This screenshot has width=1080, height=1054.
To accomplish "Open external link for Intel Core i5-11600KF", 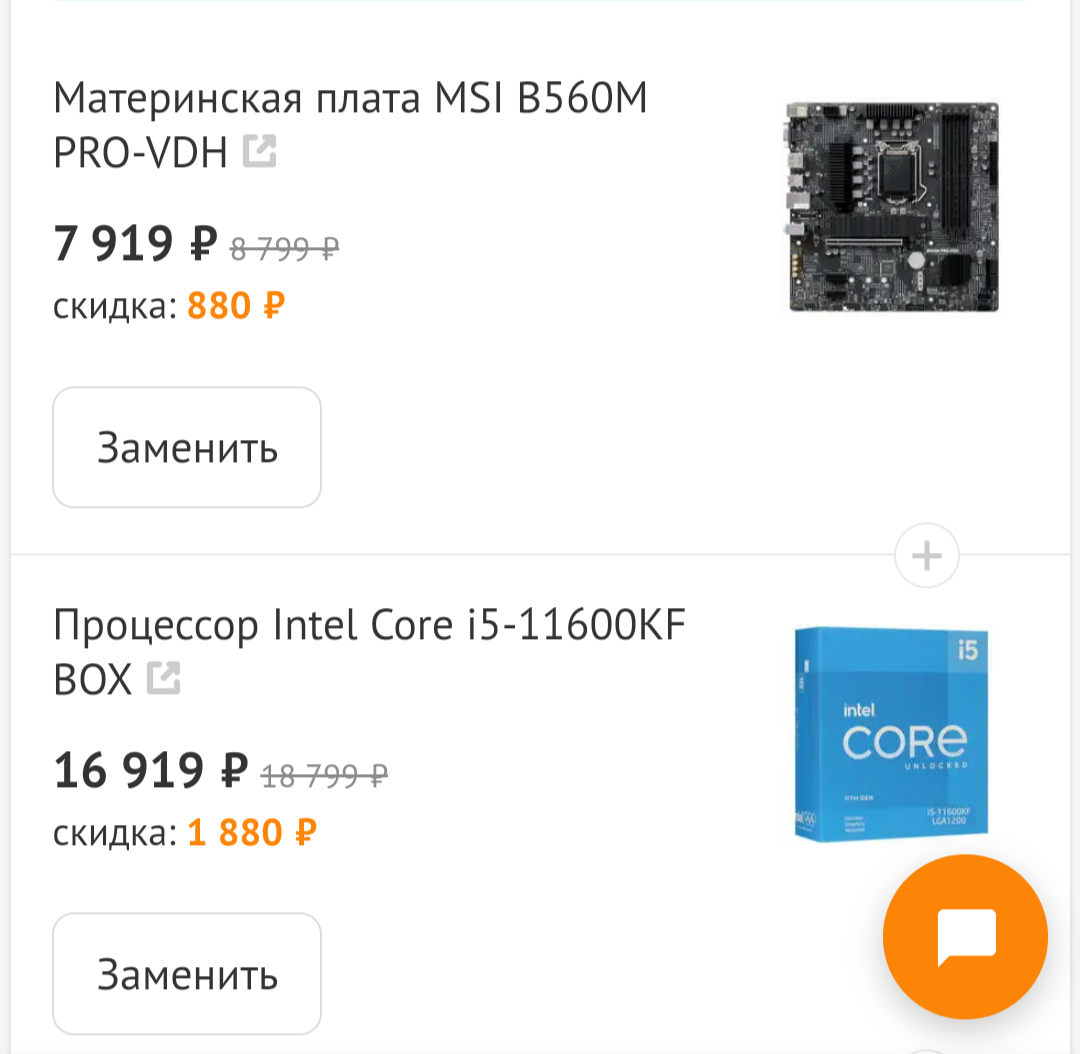I will tap(164, 679).
